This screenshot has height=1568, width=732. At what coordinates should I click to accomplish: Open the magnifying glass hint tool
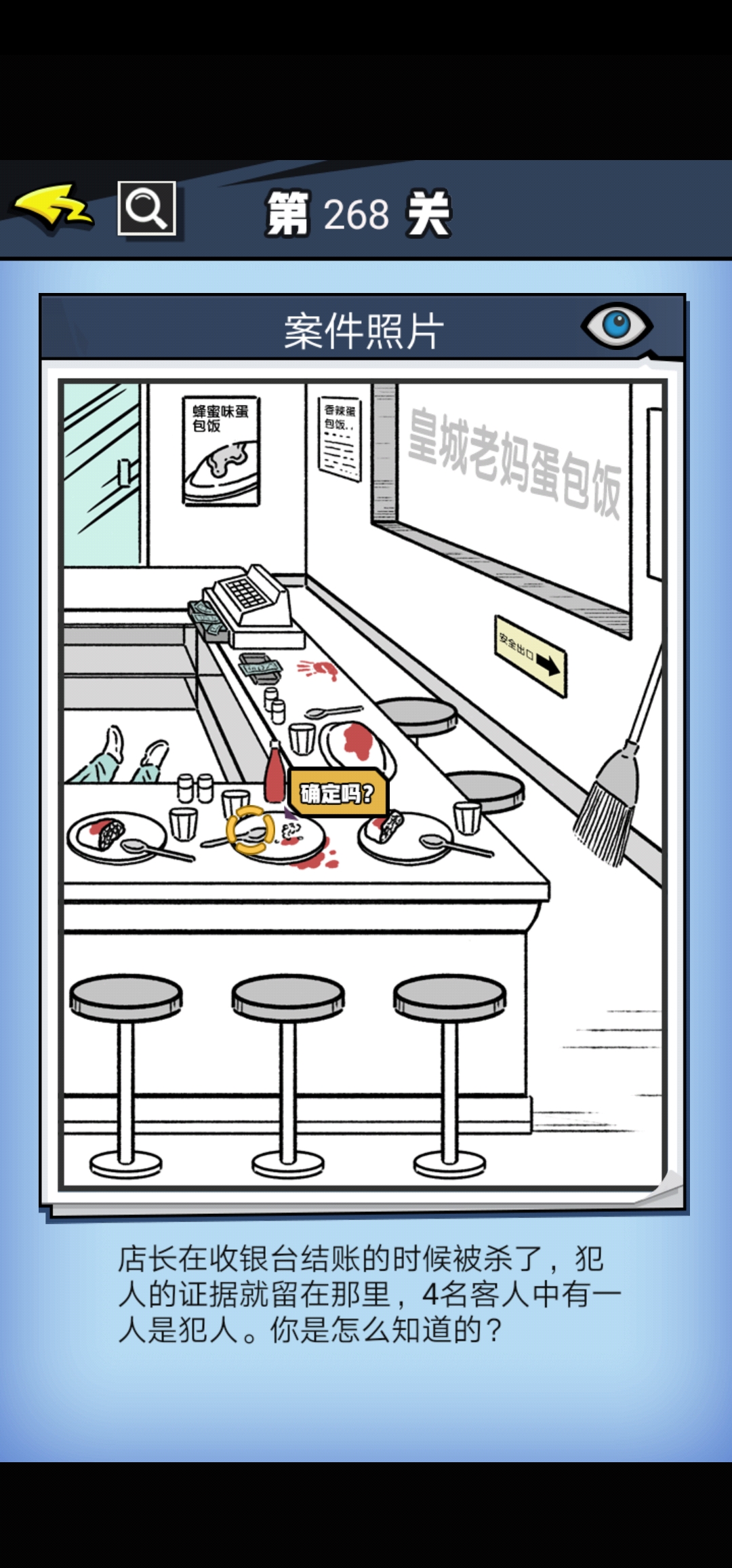click(x=146, y=208)
